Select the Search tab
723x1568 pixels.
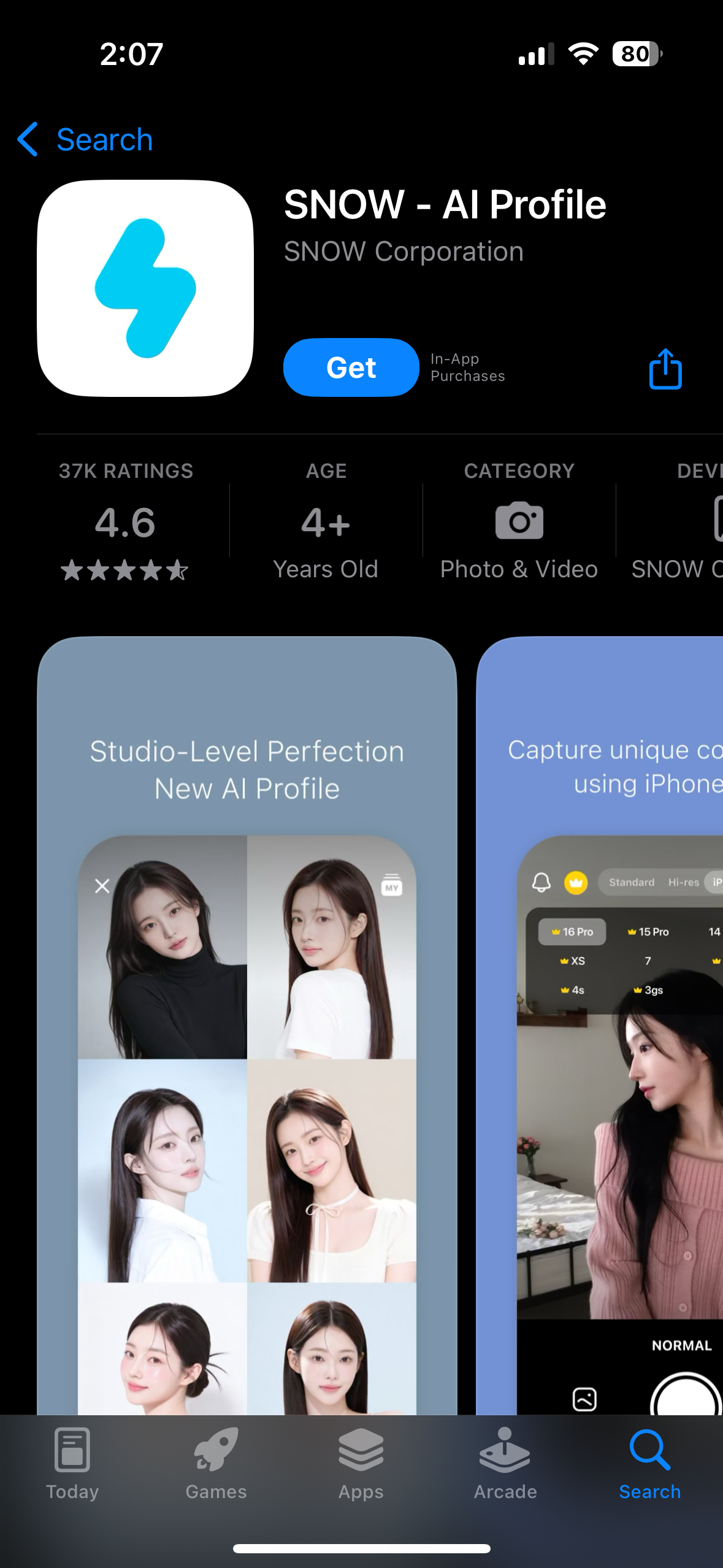tap(649, 1464)
